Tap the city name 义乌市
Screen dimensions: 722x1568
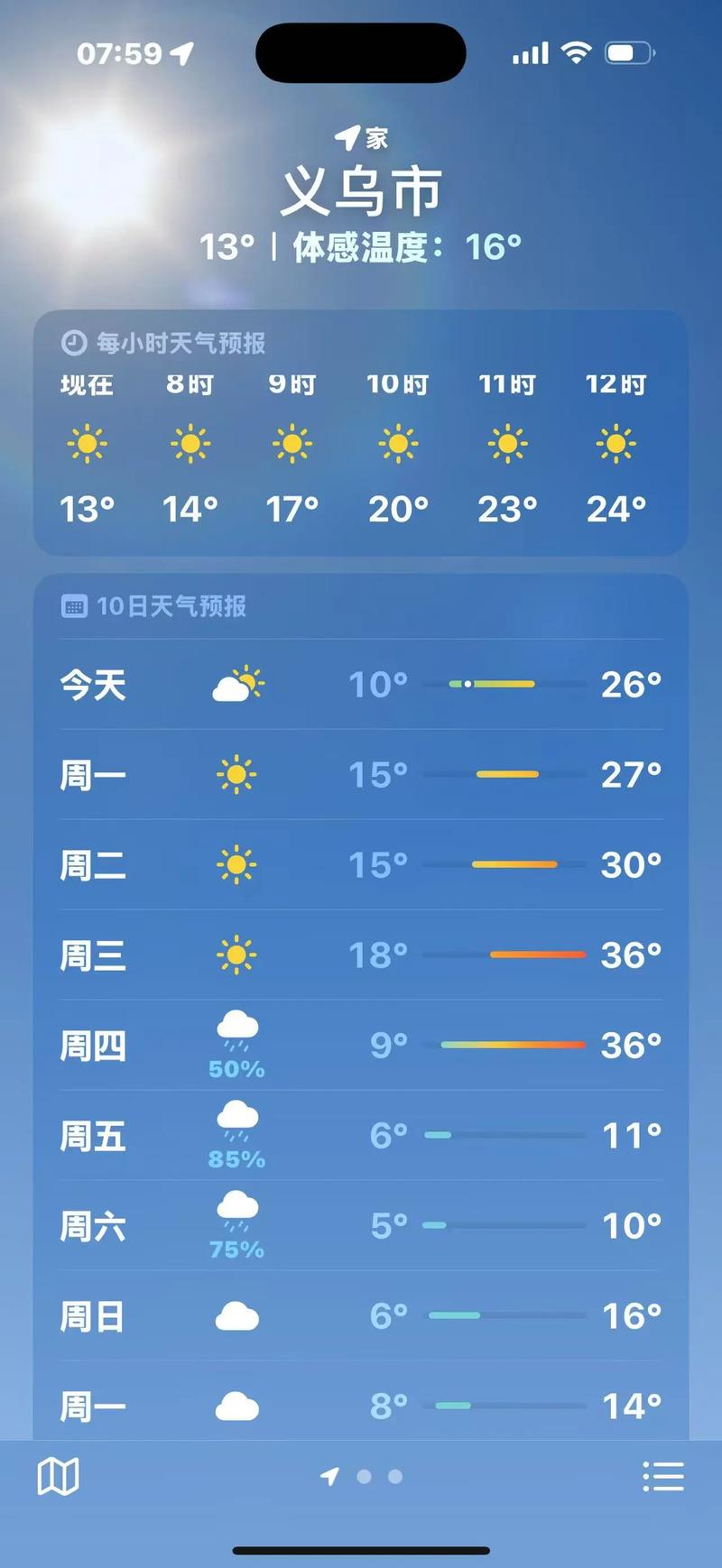click(x=360, y=189)
